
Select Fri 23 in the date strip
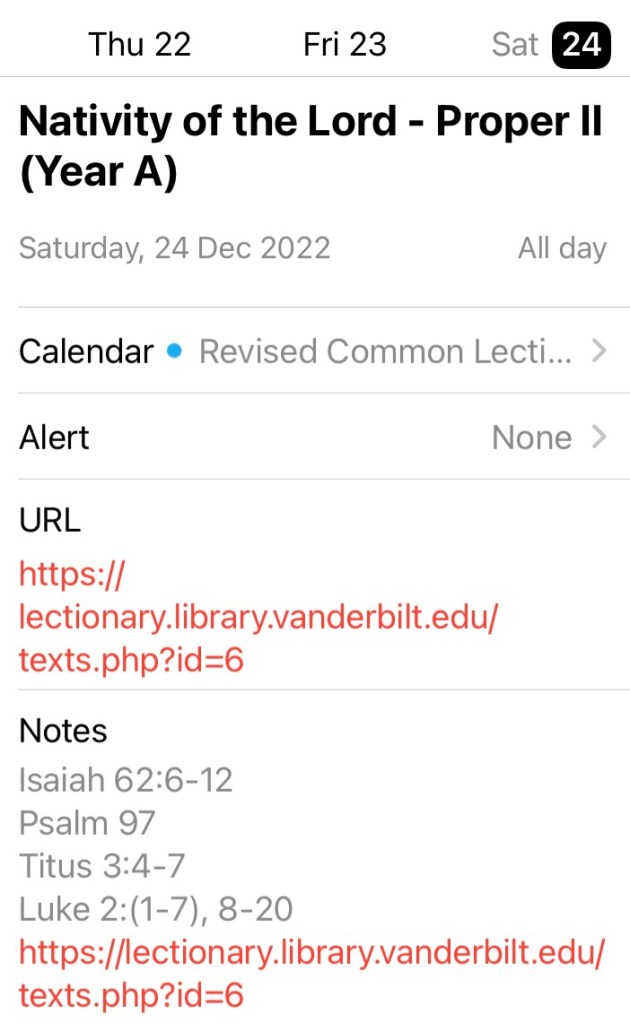pyautogui.click(x=344, y=44)
